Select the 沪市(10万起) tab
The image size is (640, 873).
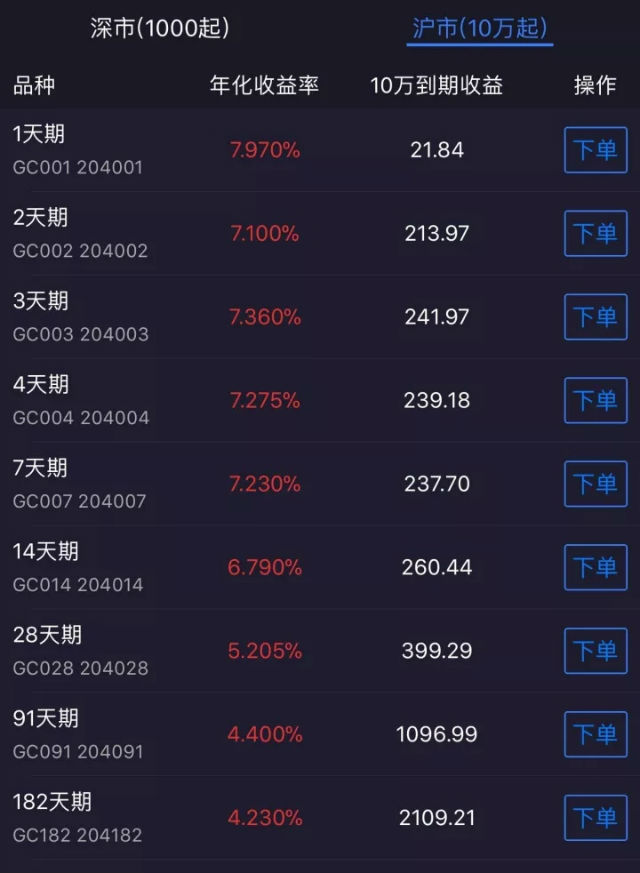[x=480, y=28]
